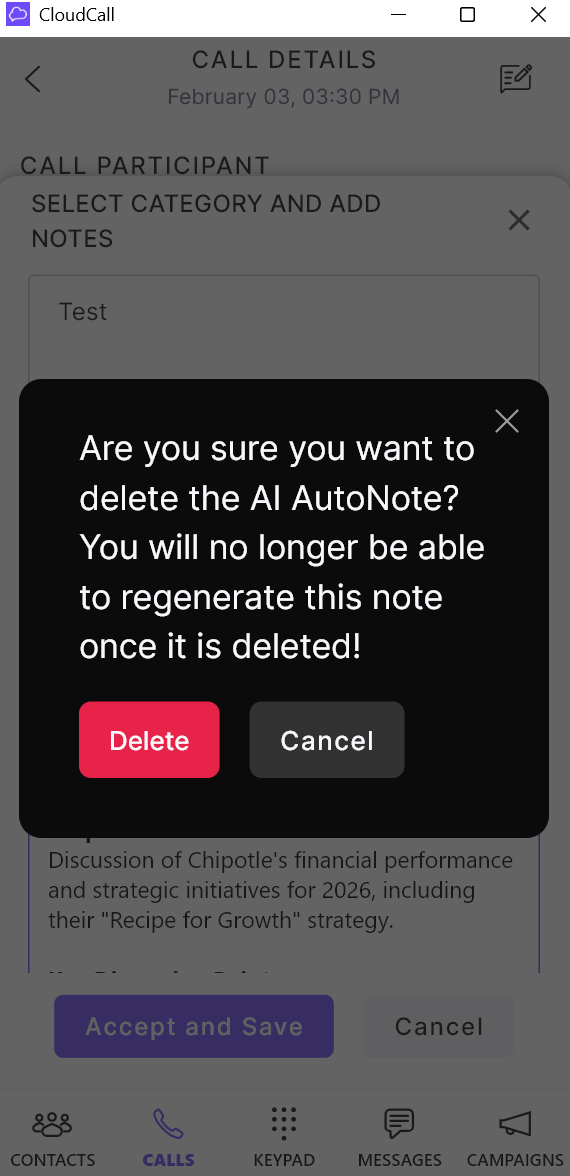
Task: Open the Keypad tab
Action: pyautogui.click(x=284, y=1138)
